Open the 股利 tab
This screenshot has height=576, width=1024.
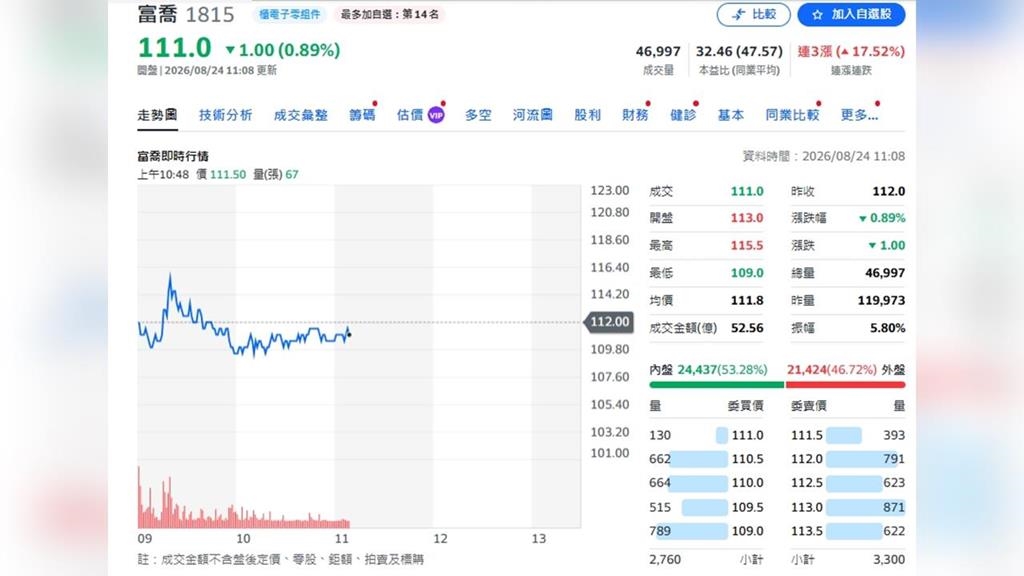(x=587, y=115)
